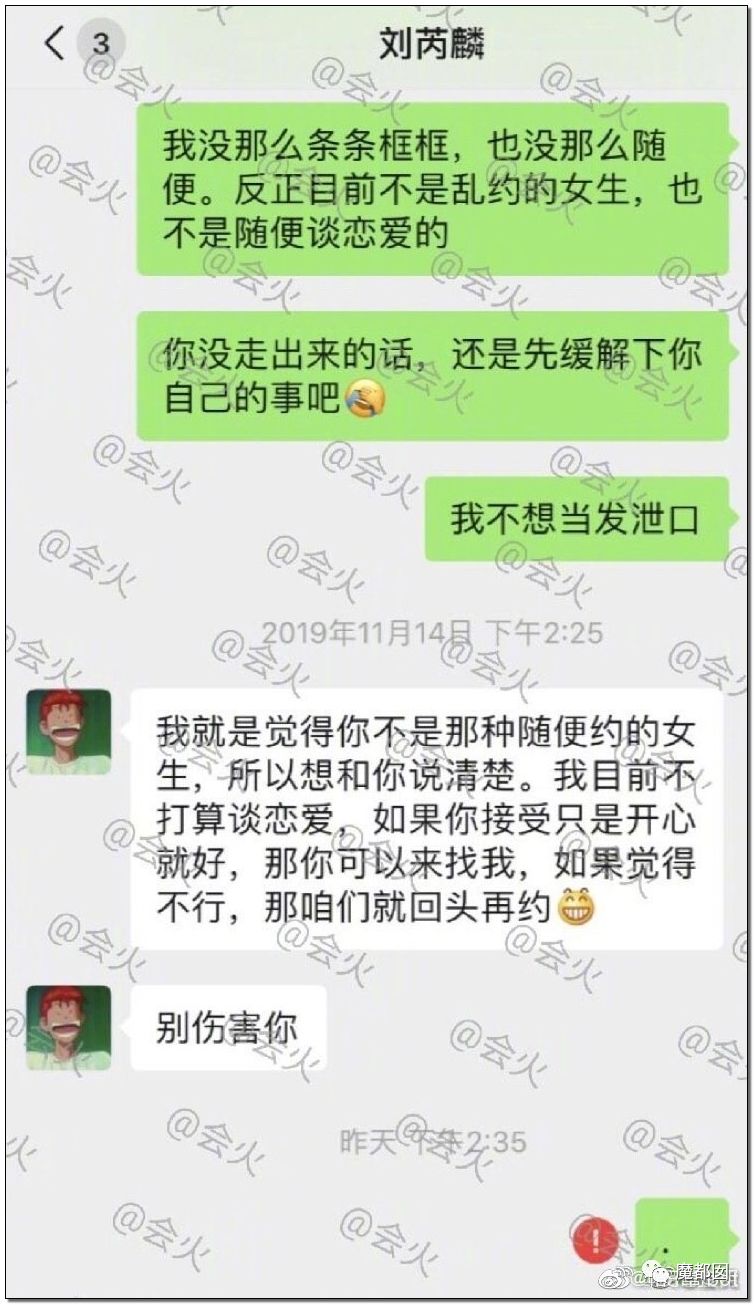Image resolution: width=754 pixels, height=1305 pixels.
Task: Open 刘芮麟's avatar beside the long message
Action: (x=69, y=731)
